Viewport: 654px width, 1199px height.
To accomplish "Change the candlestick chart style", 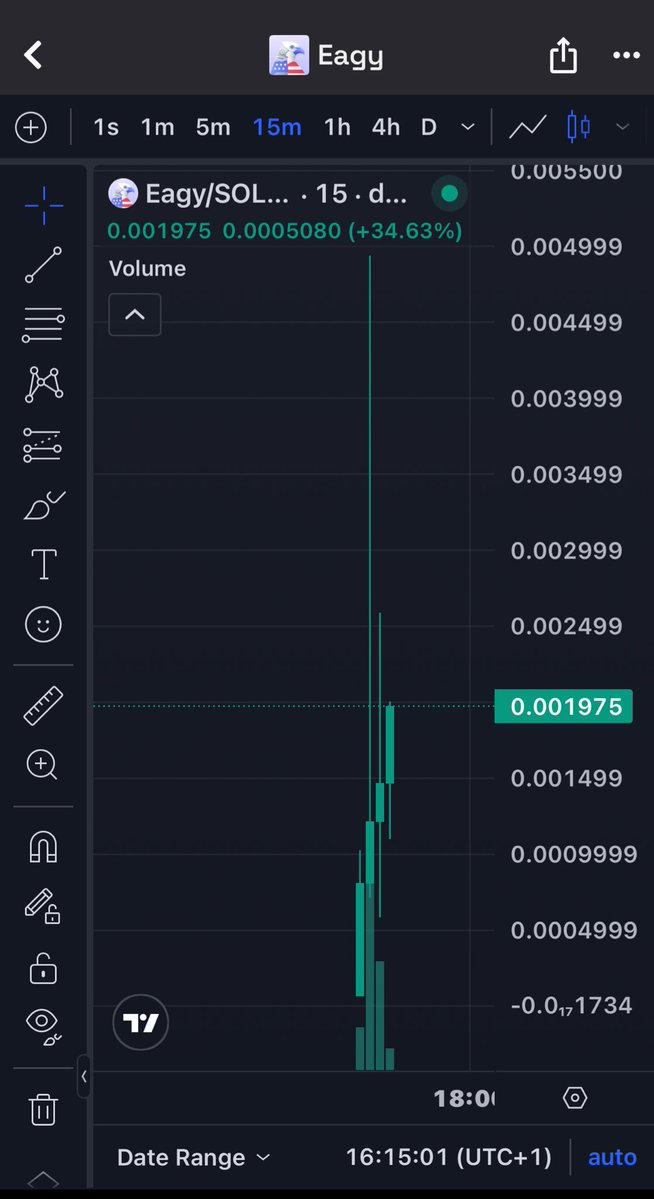I will (x=579, y=127).
